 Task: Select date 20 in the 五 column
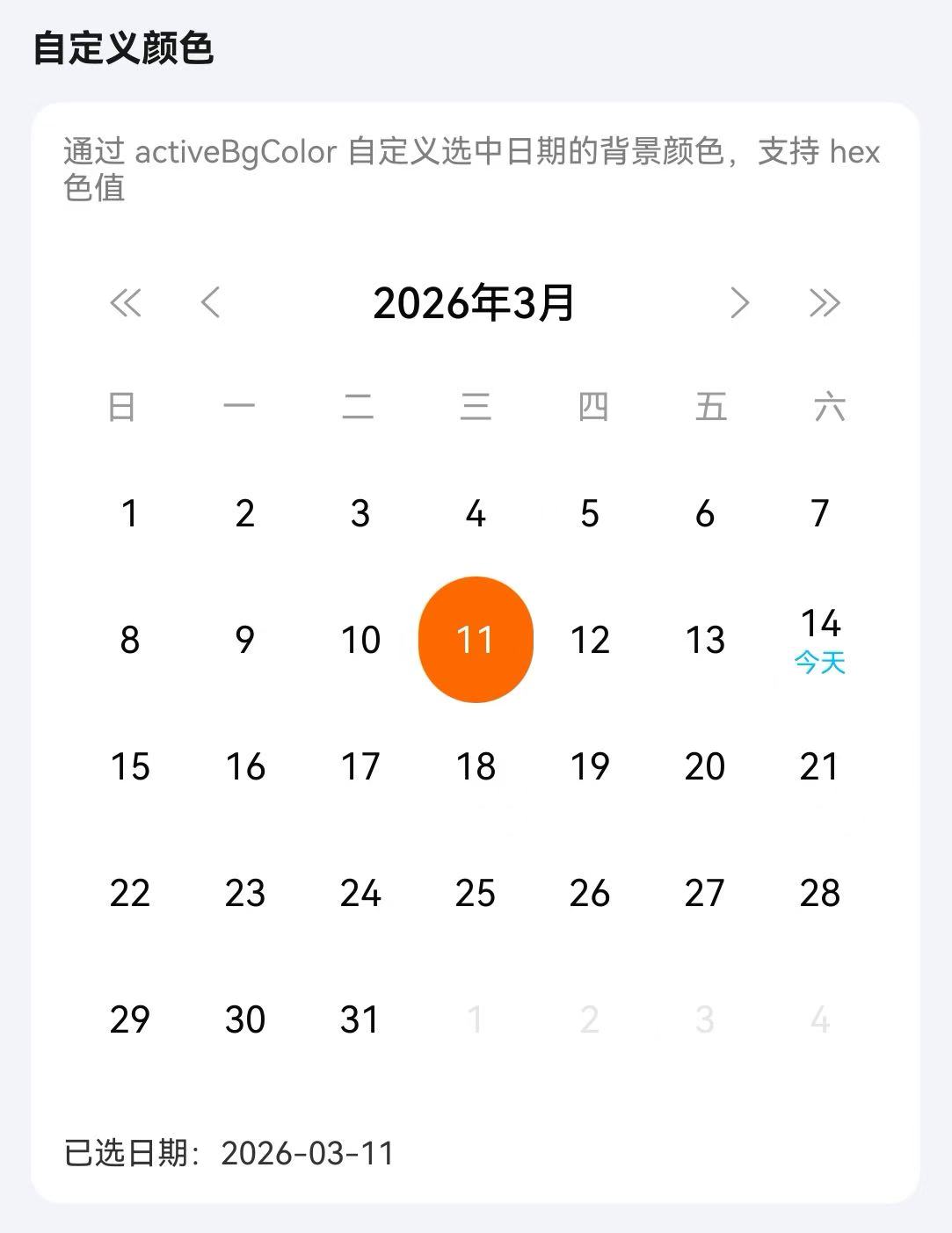(x=703, y=766)
